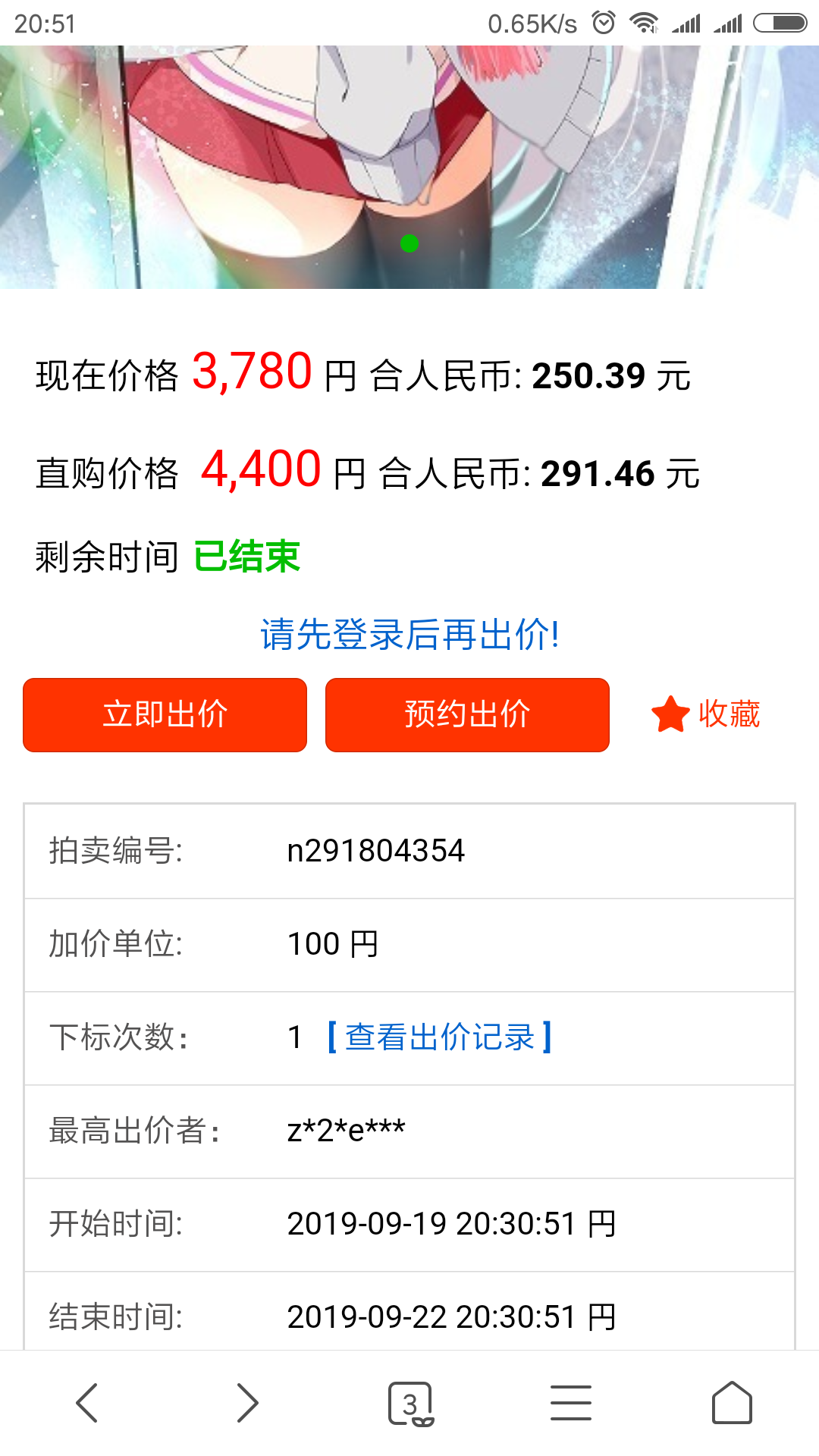Tap the cellular signal icon in the status bar
This screenshot has width=819, height=1456.
click(687, 23)
